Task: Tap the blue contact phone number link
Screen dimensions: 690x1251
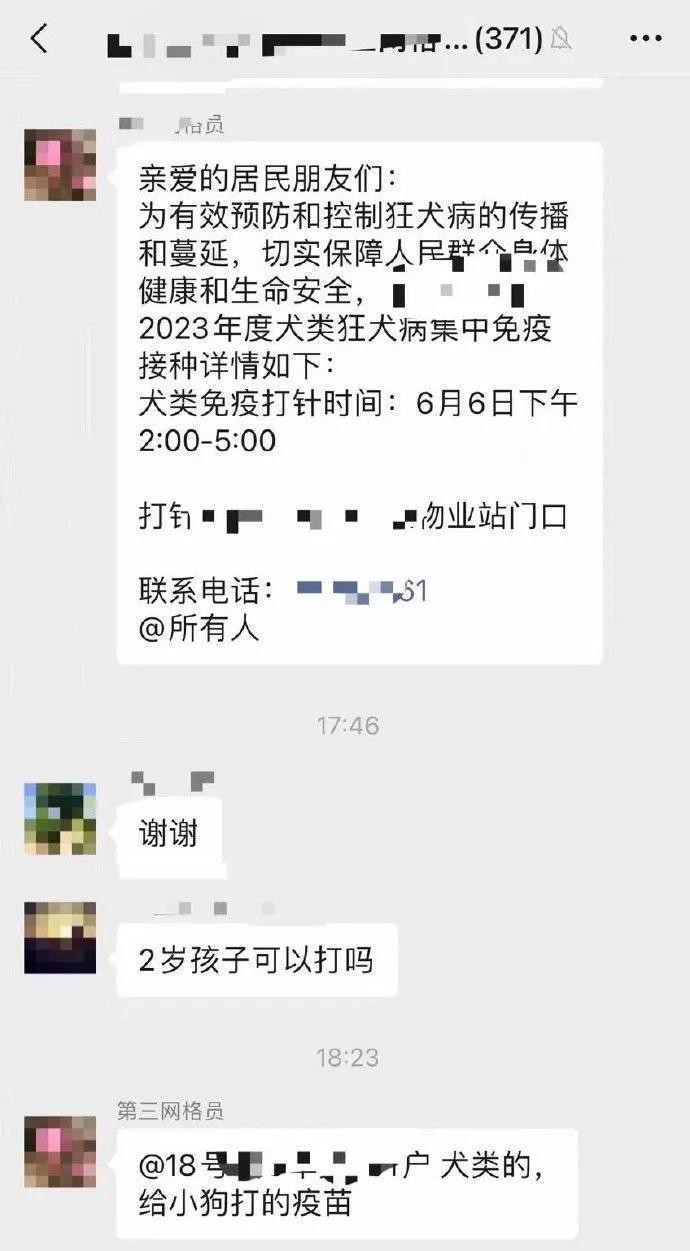Action: point(362,591)
